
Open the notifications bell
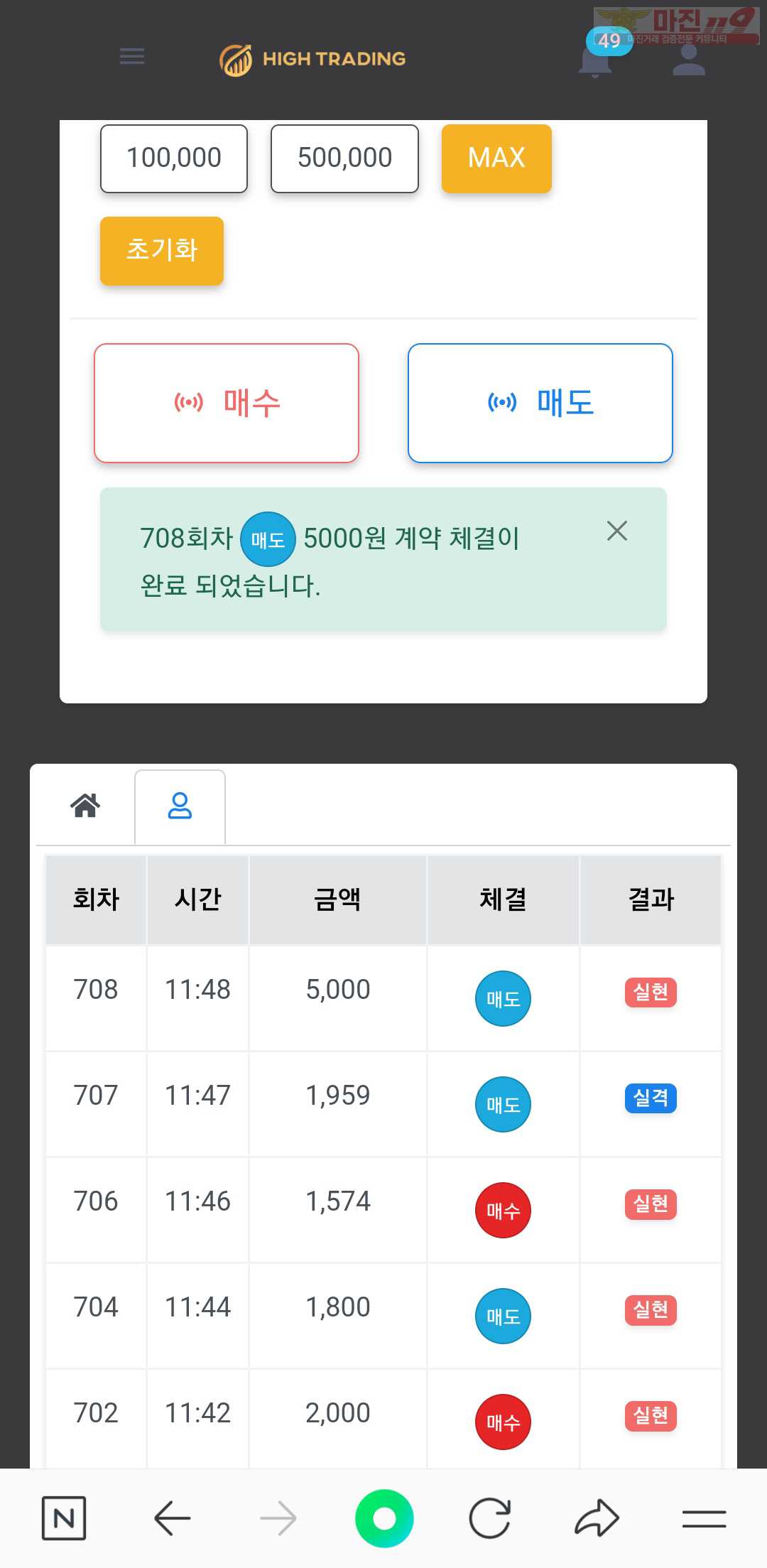[x=595, y=60]
